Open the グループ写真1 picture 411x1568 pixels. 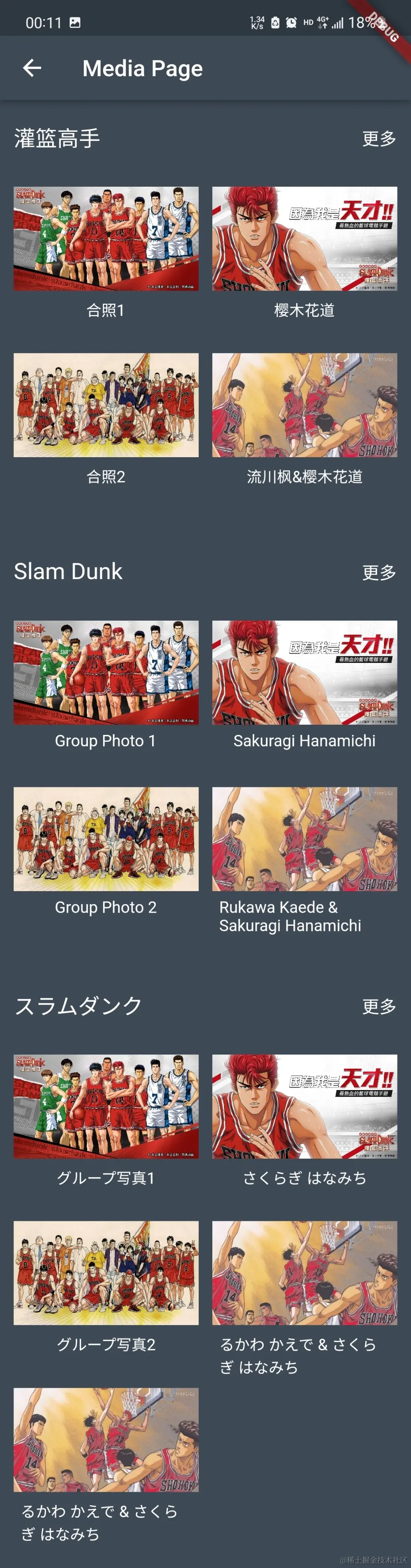tap(106, 1107)
